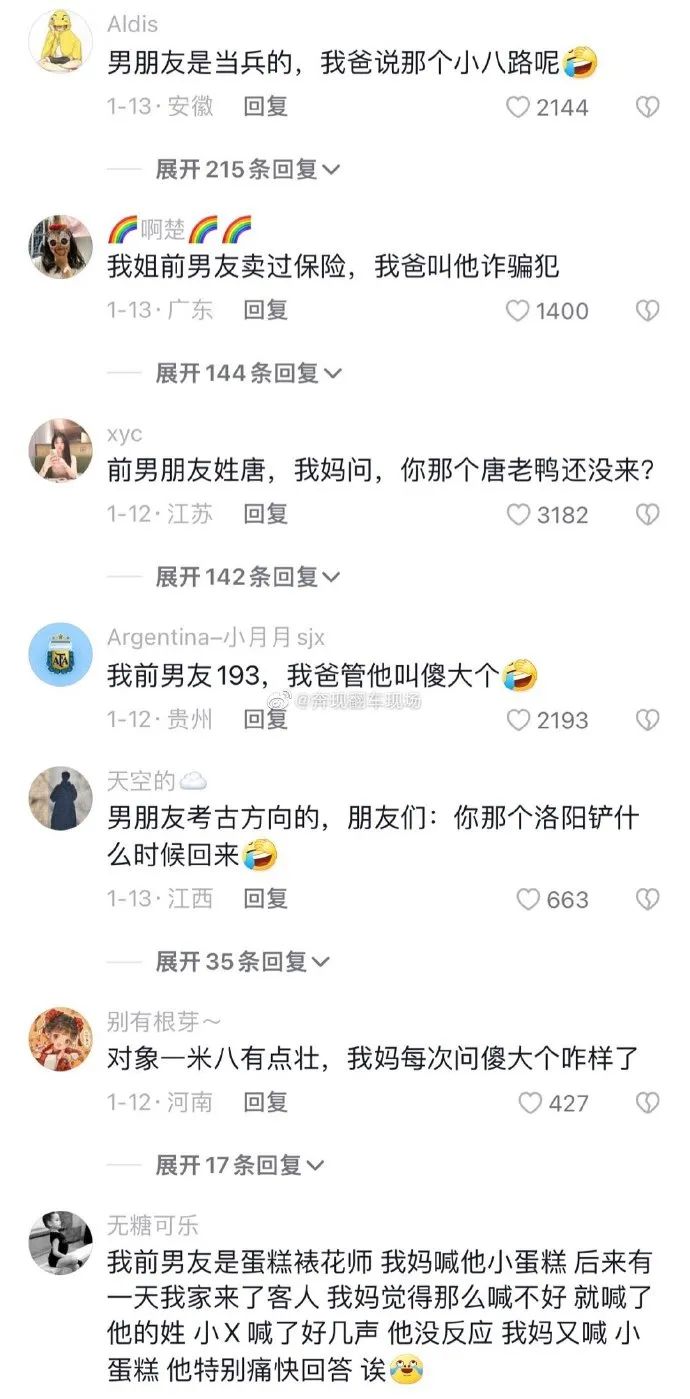The height and width of the screenshot is (1399, 690).
Task: Reply to 啊楚's comment about 诈骗犯
Action: point(265,310)
